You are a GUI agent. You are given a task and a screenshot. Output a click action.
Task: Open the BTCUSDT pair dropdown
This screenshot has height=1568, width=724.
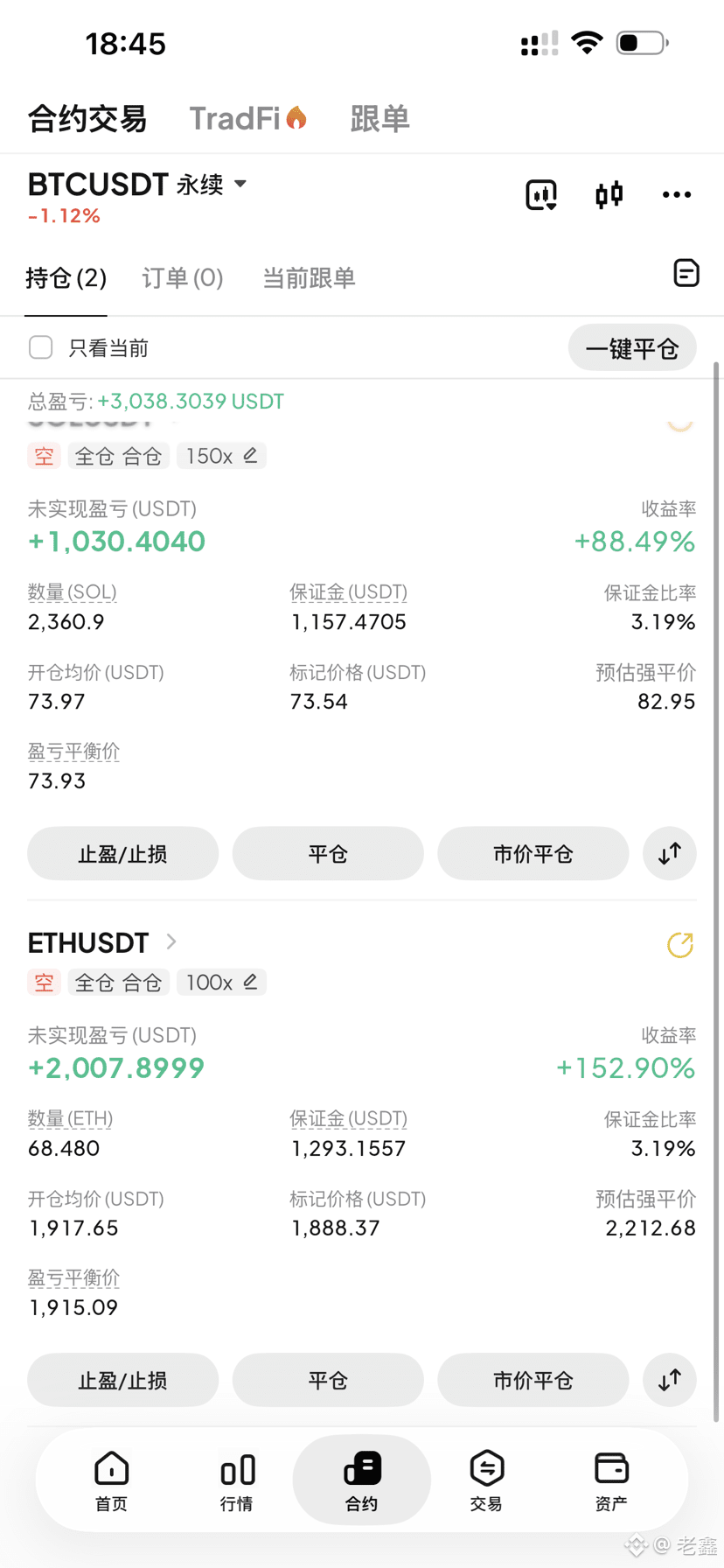[x=137, y=185]
